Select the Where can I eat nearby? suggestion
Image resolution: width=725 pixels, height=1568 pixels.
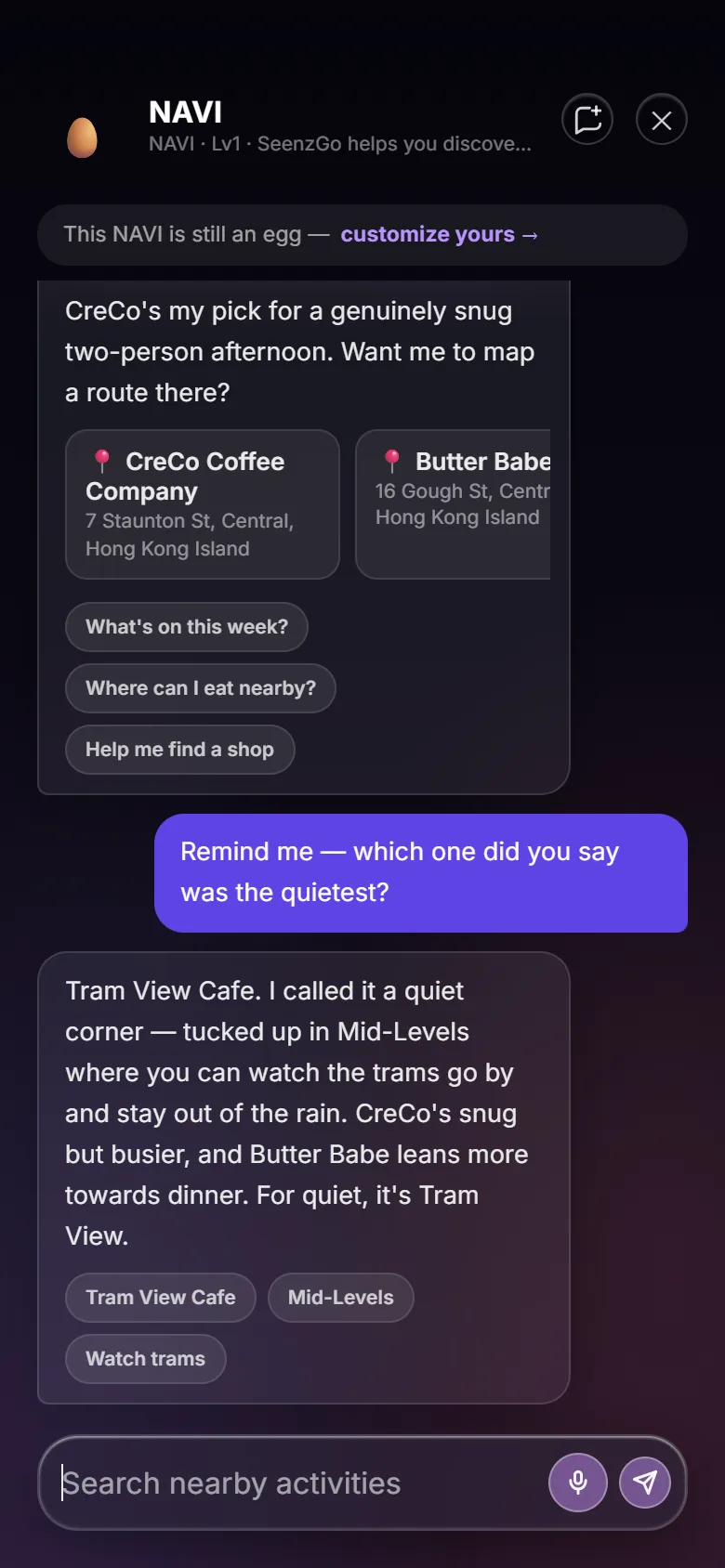pyautogui.click(x=201, y=688)
